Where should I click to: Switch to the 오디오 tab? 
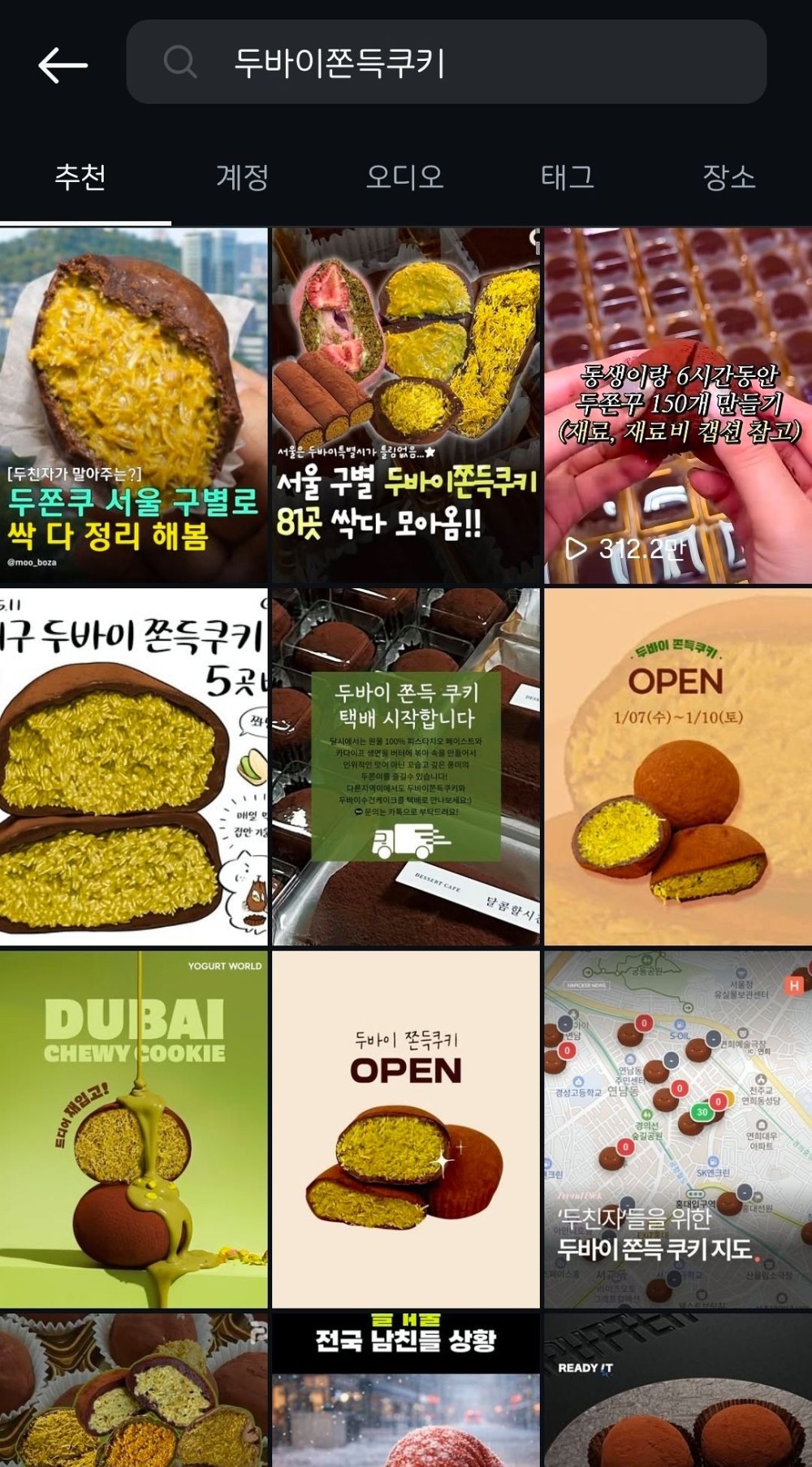(404, 176)
